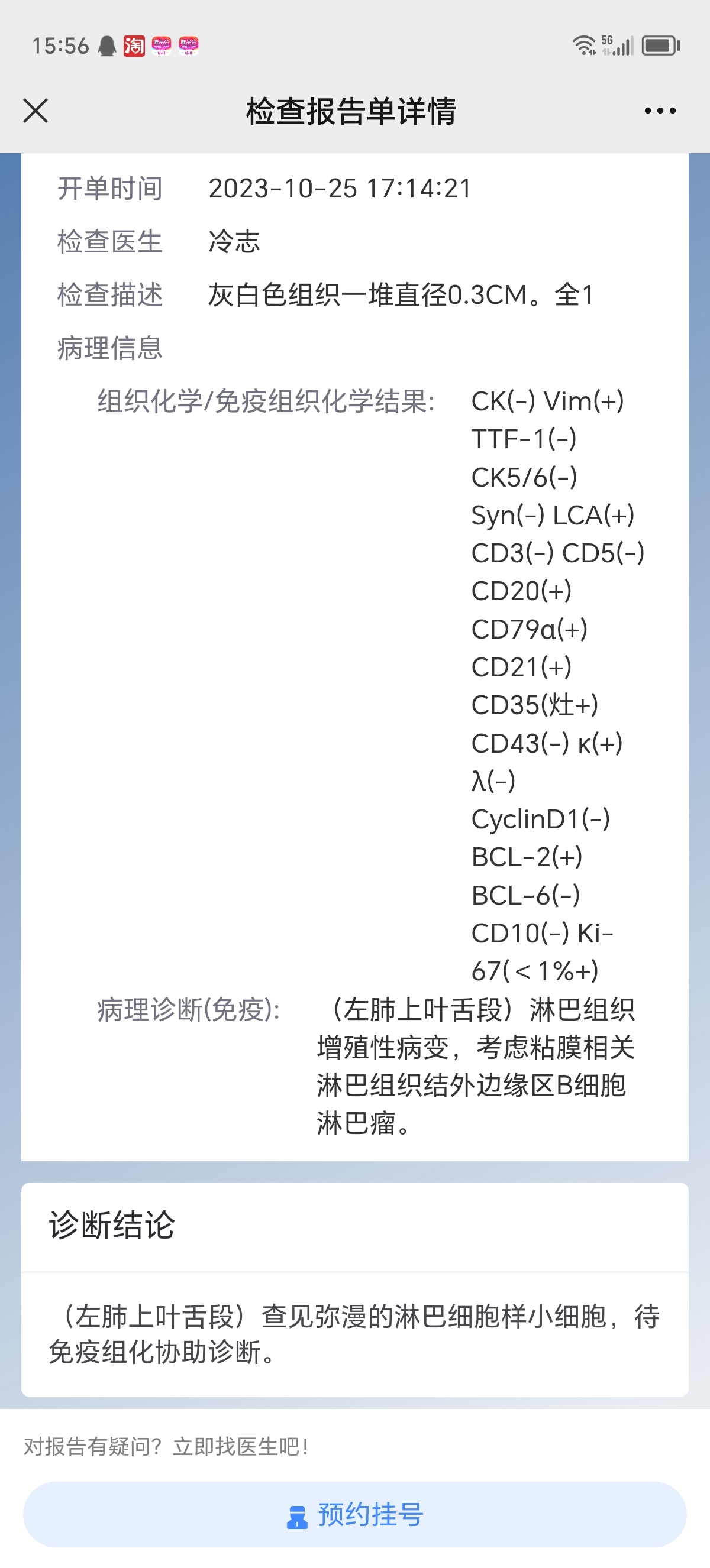Open the three-dot overflow menu
This screenshot has height=1568, width=710.
coord(660,111)
